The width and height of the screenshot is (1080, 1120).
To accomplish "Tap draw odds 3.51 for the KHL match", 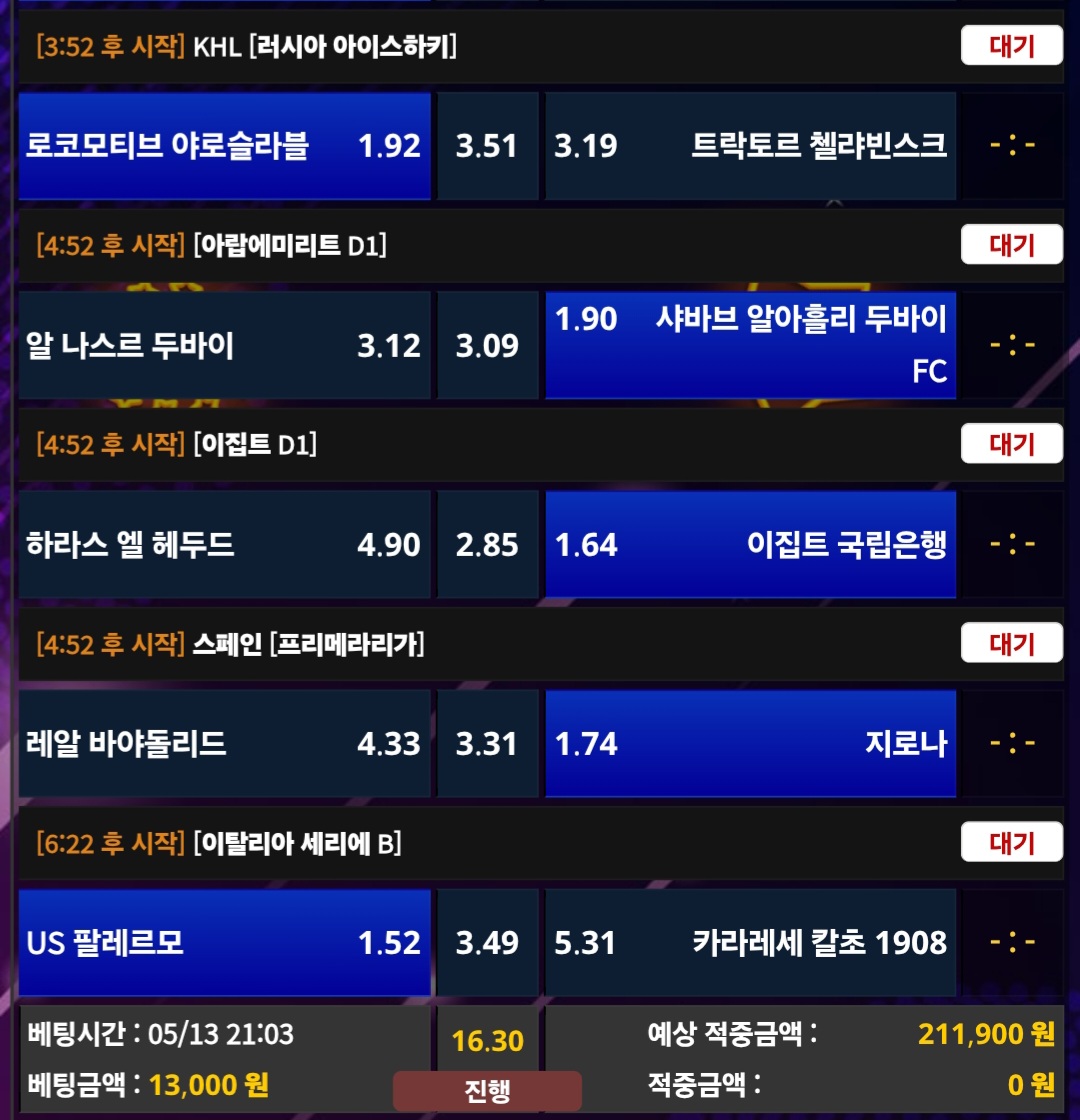I will coord(487,146).
